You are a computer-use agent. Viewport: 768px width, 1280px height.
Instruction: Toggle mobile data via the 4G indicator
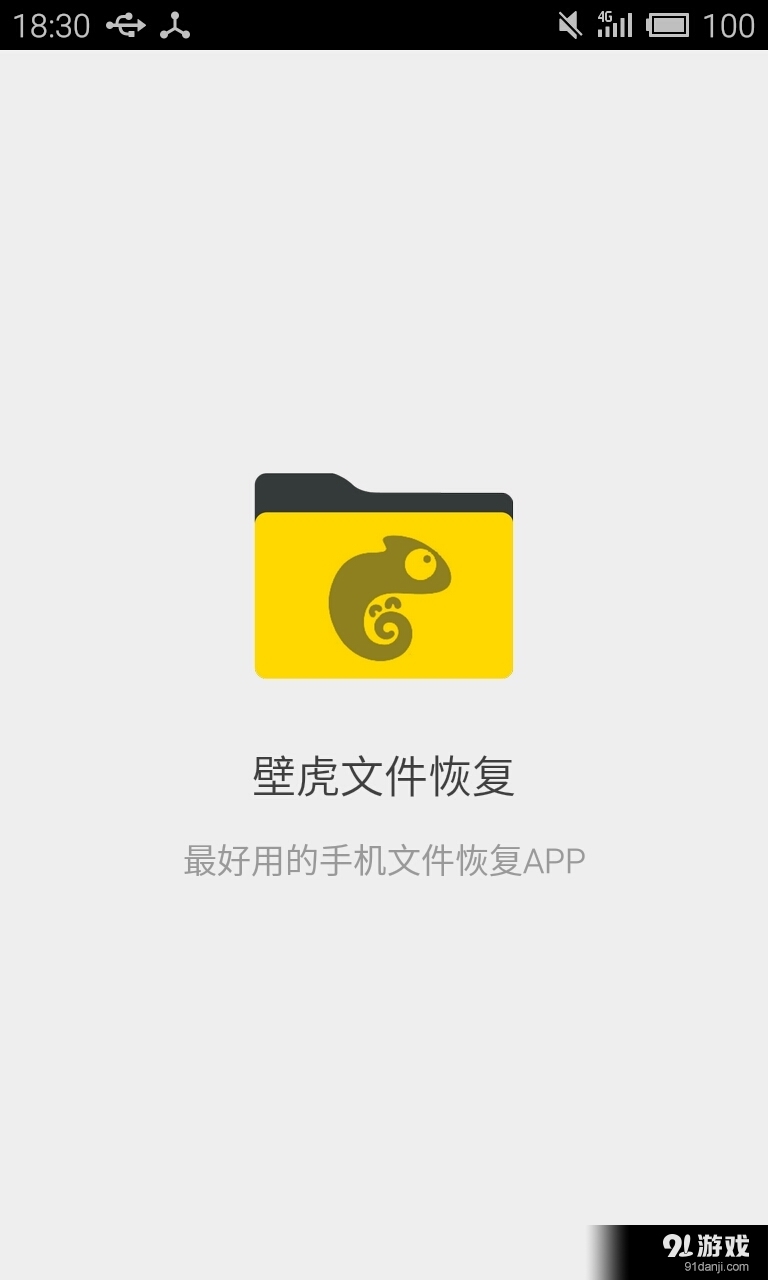pyautogui.click(x=613, y=24)
